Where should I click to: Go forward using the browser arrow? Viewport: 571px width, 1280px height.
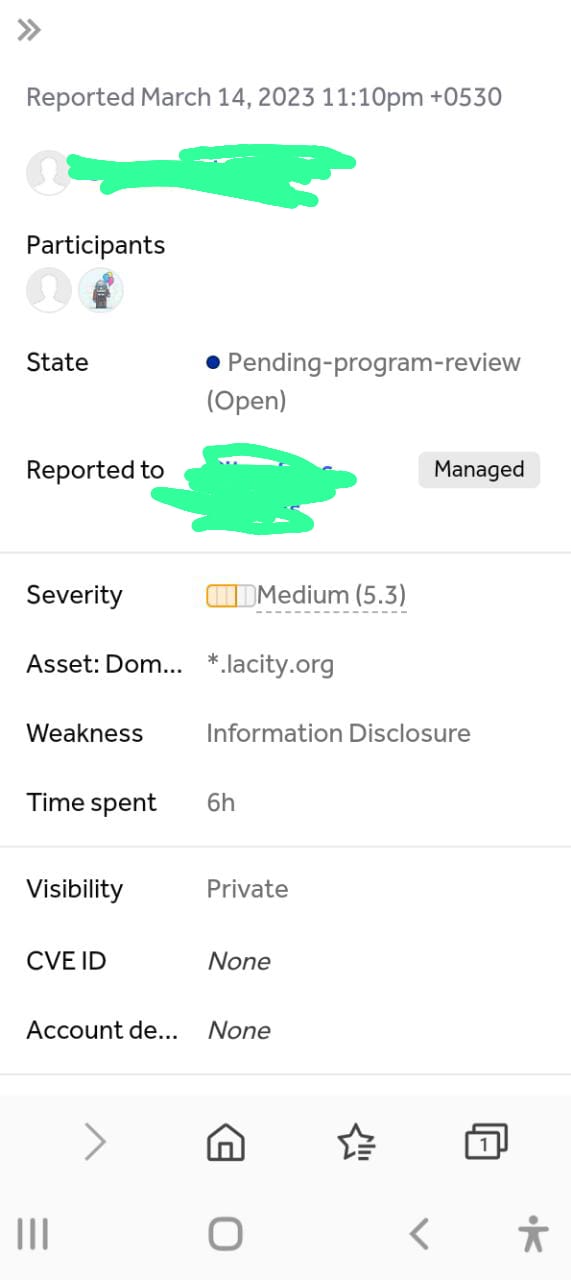[x=95, y=1141]
